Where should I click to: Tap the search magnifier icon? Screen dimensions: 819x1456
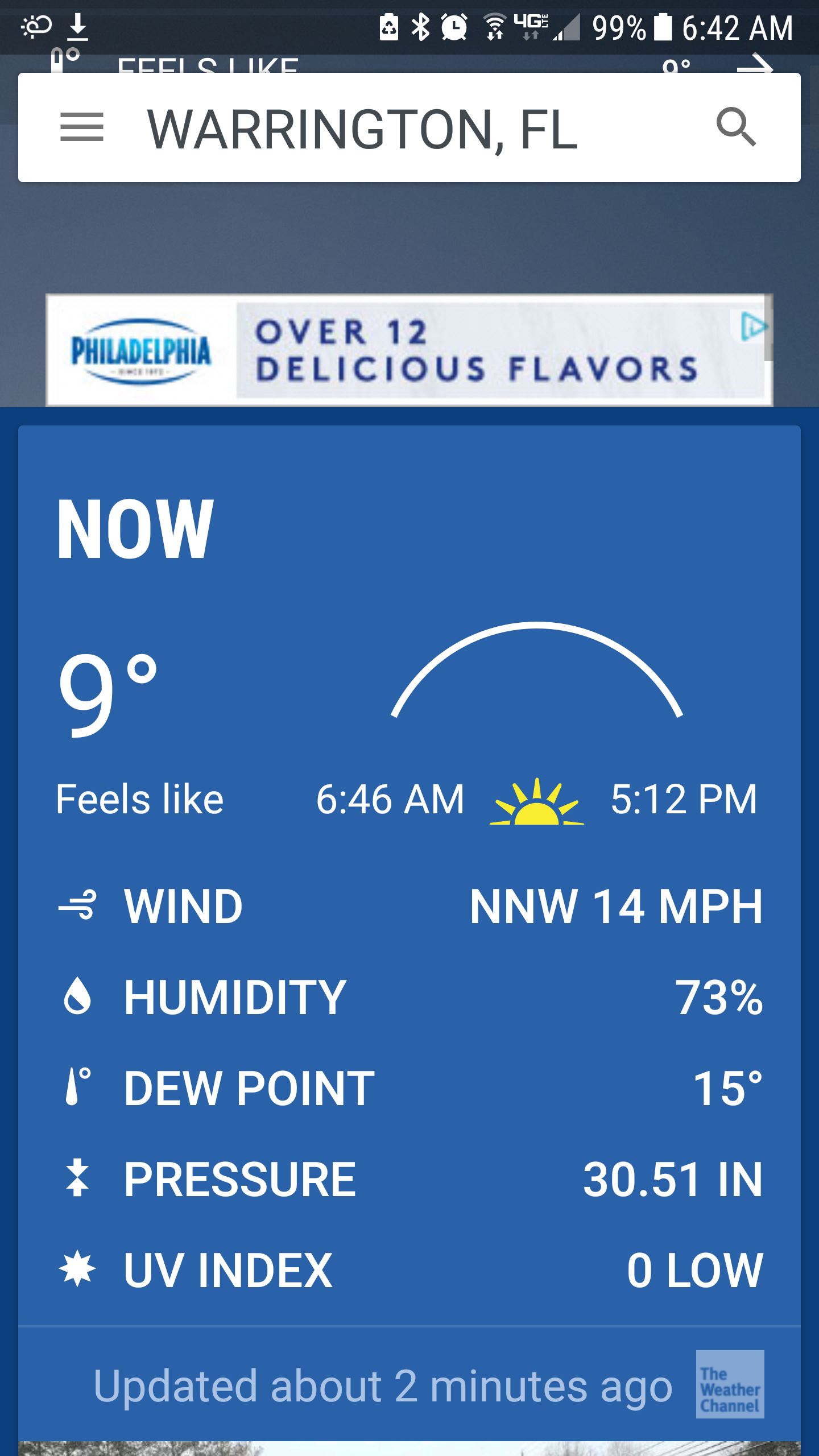(736, 127)
